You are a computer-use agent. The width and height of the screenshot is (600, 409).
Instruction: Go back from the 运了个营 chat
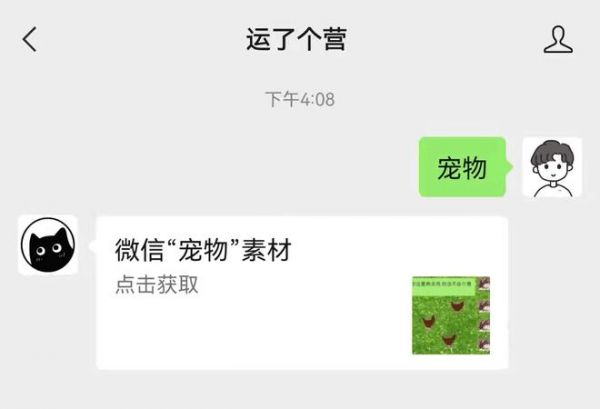click(29, 40)
